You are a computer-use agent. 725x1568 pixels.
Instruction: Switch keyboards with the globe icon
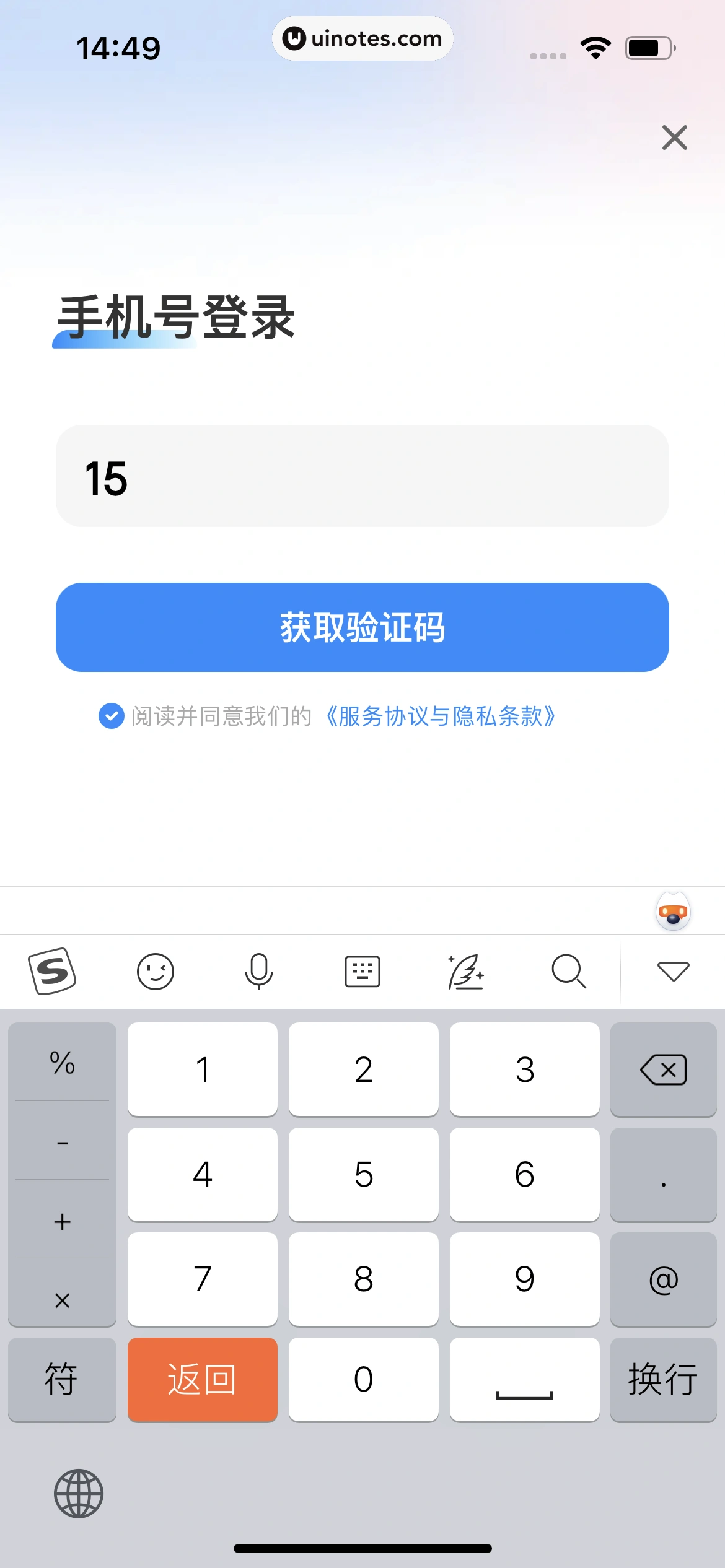79,1493
